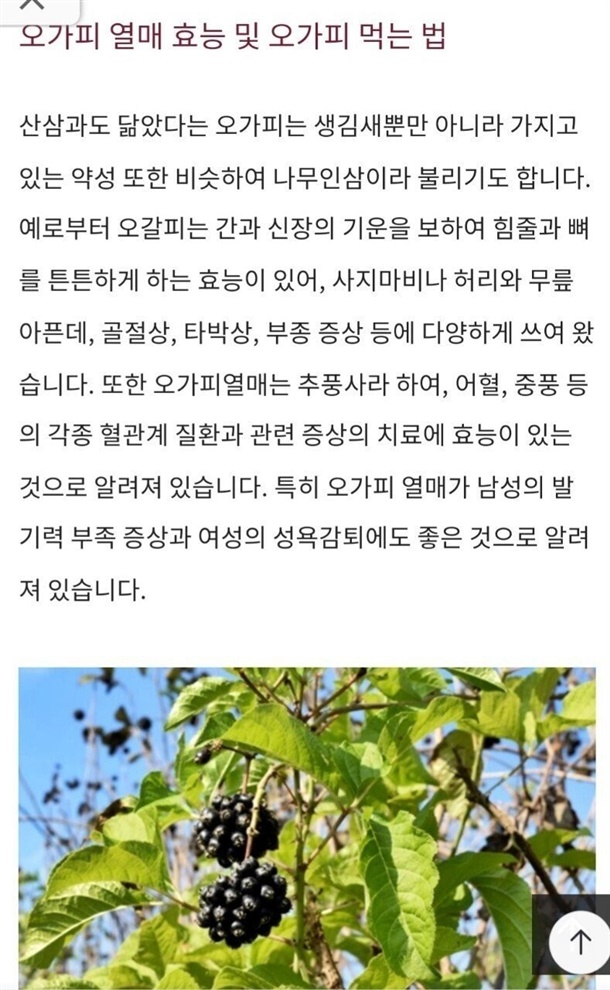Tap the scroll-to-top arrow button

pyautogui.click(x=579, y=941)
